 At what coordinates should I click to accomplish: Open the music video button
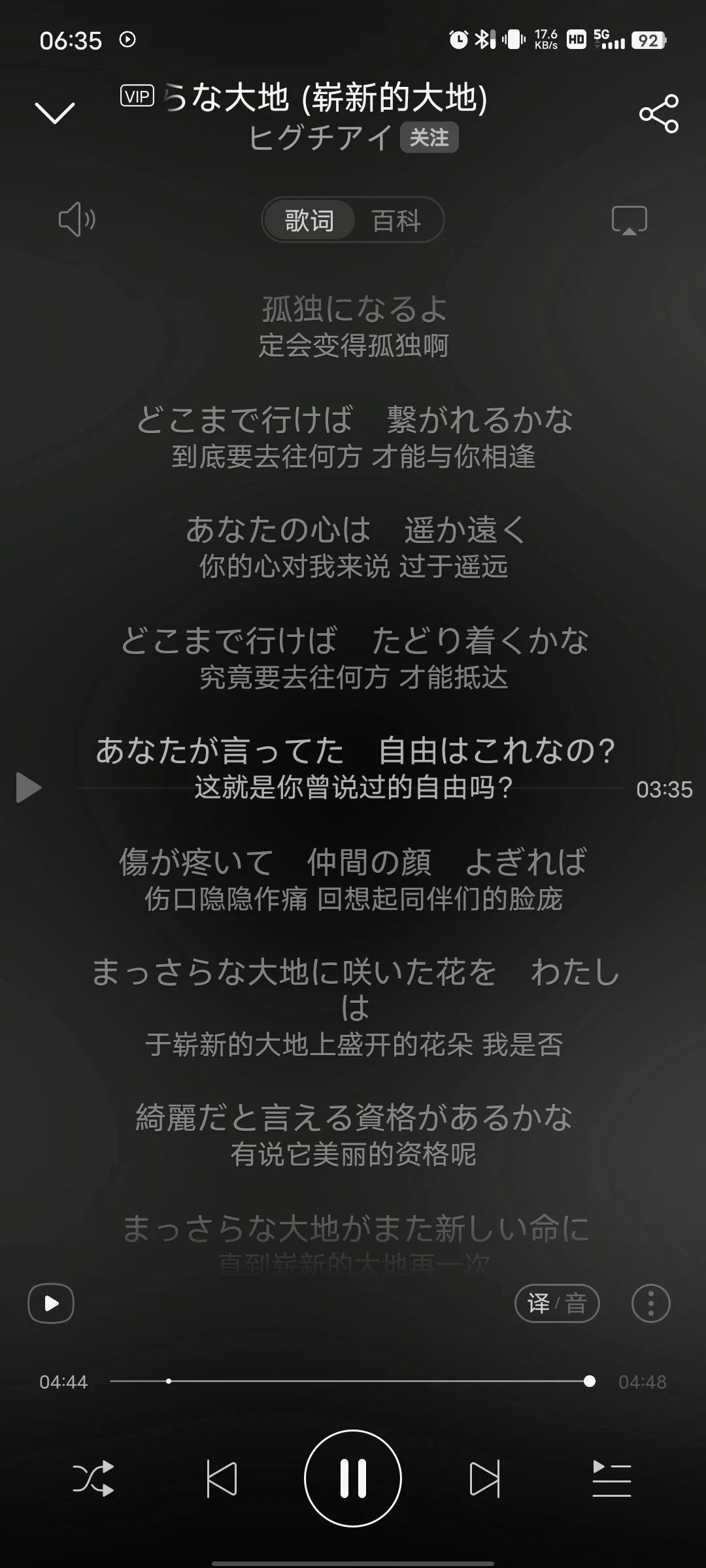point(51,1303)
